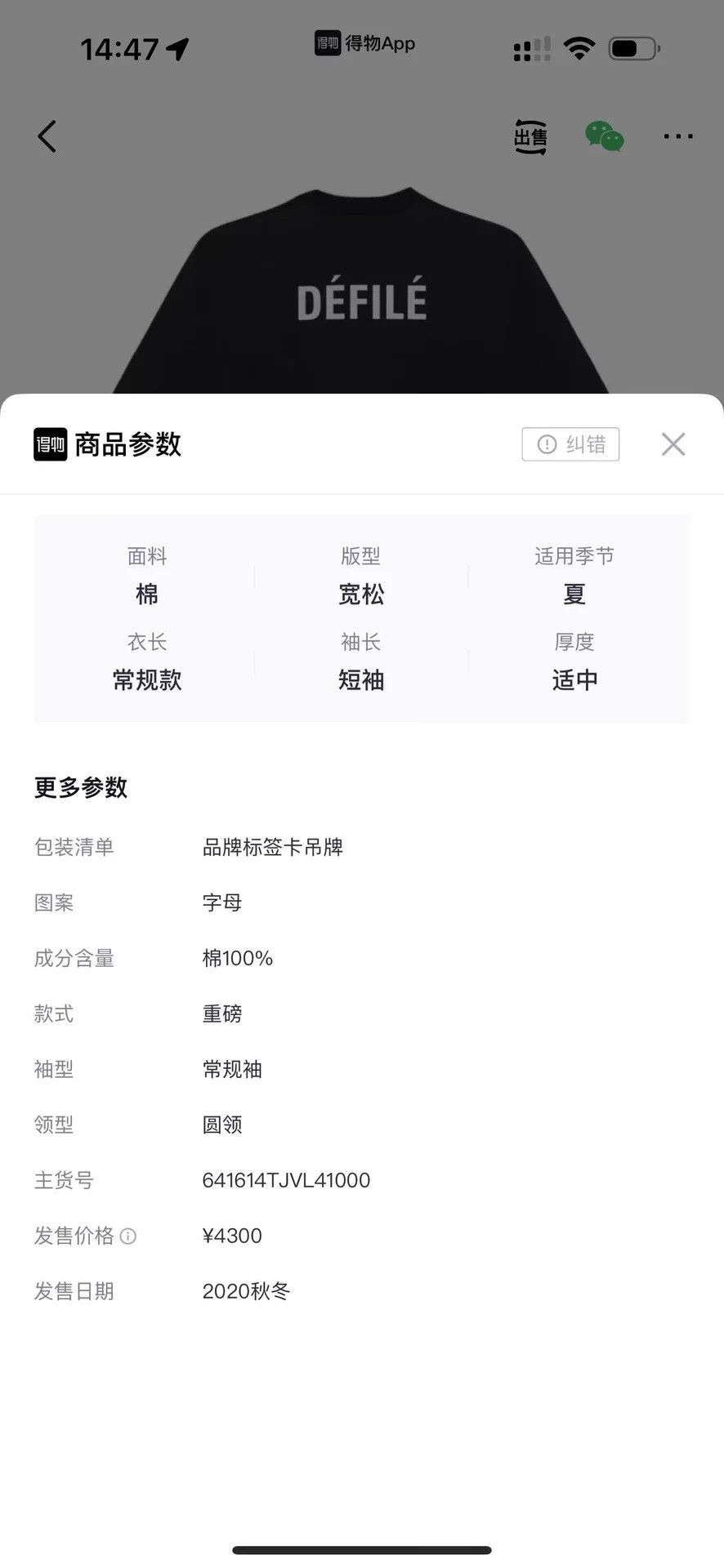Share via the WeChat icon
Image resolution: width=724 pixels, height=1568 pixels.
coord(605,136)
